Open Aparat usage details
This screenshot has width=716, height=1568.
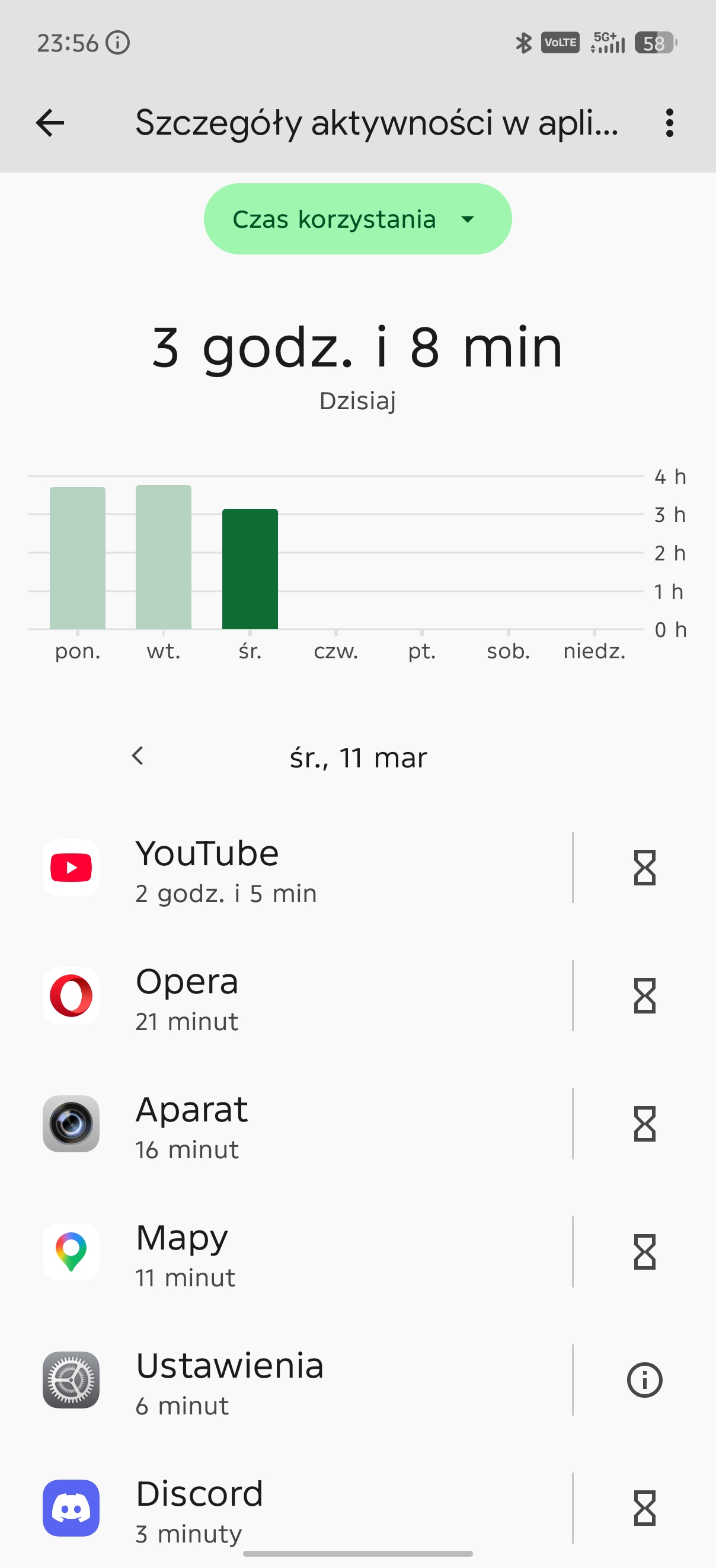292,1124
